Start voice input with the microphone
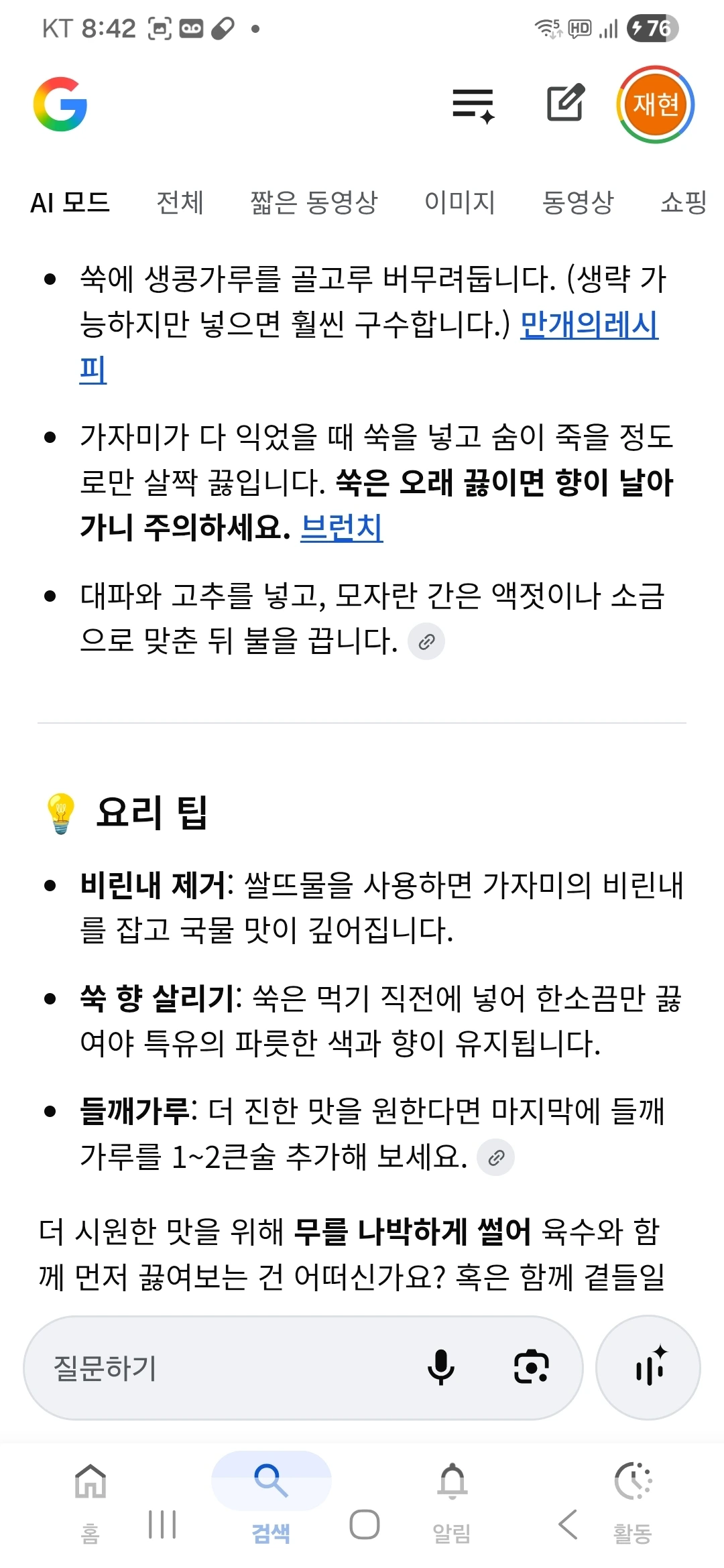724x1568 pixels. point(440,1368)
